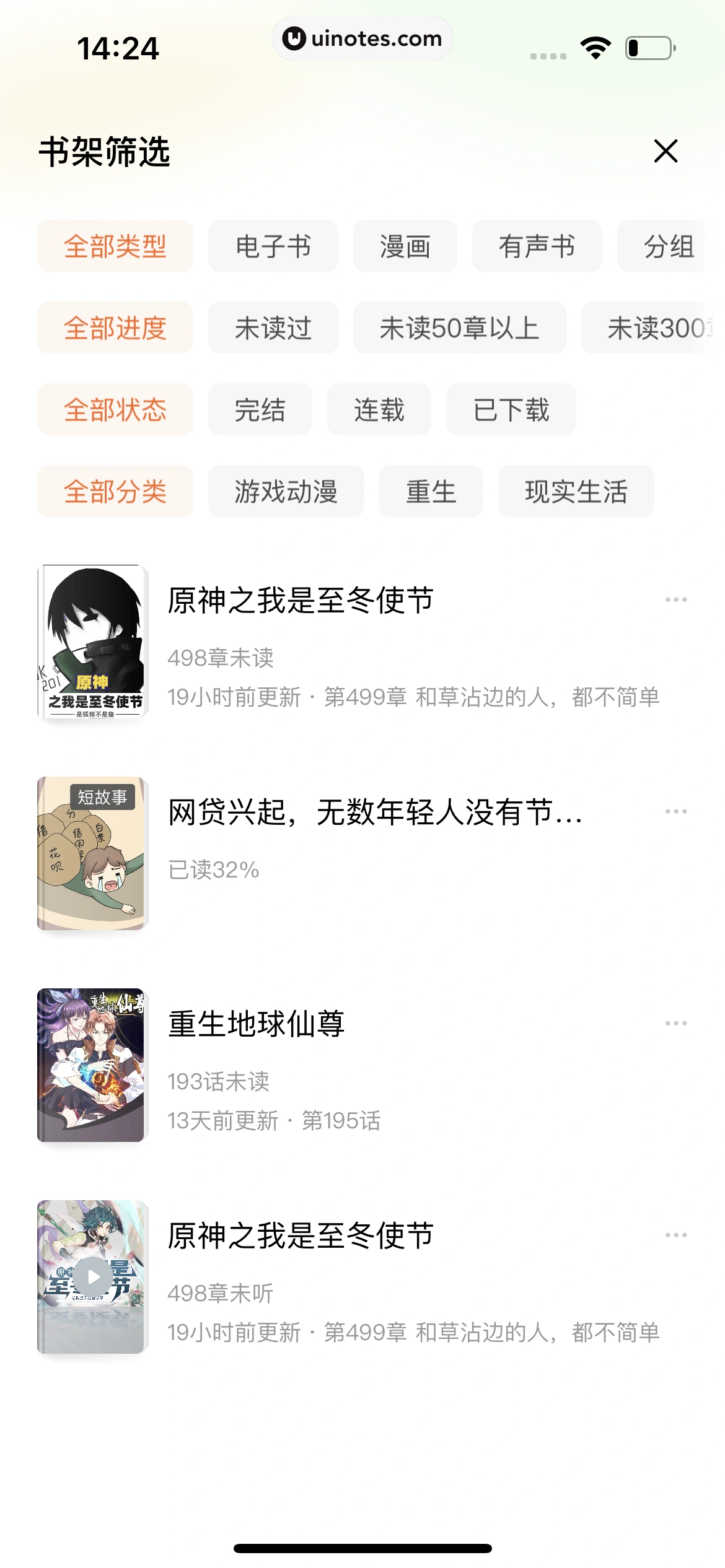
Task: Select the 全部状态 chip
Action: [115, 410]
